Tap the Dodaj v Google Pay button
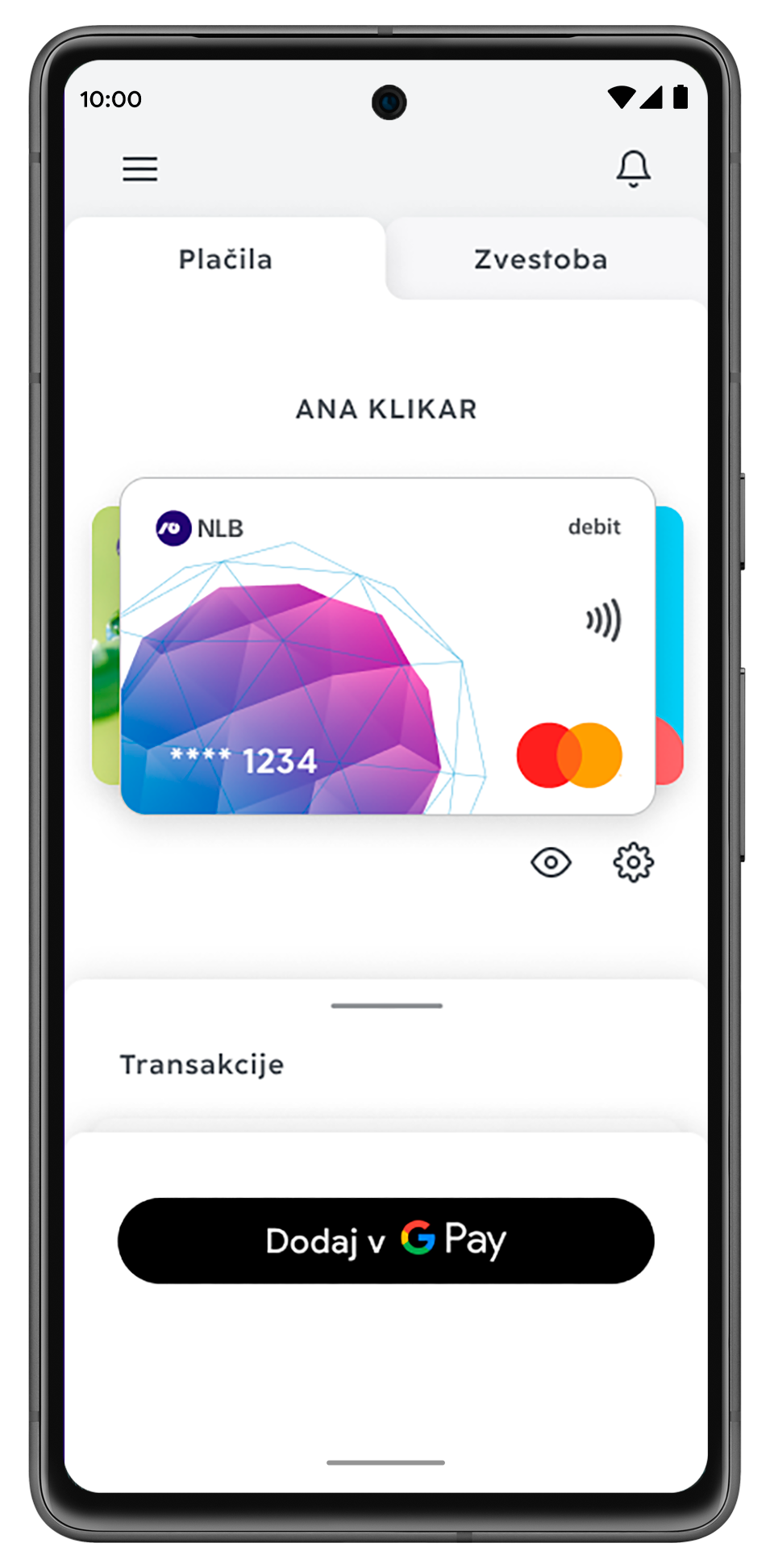774x1568 pixels. click(385, 1241)
